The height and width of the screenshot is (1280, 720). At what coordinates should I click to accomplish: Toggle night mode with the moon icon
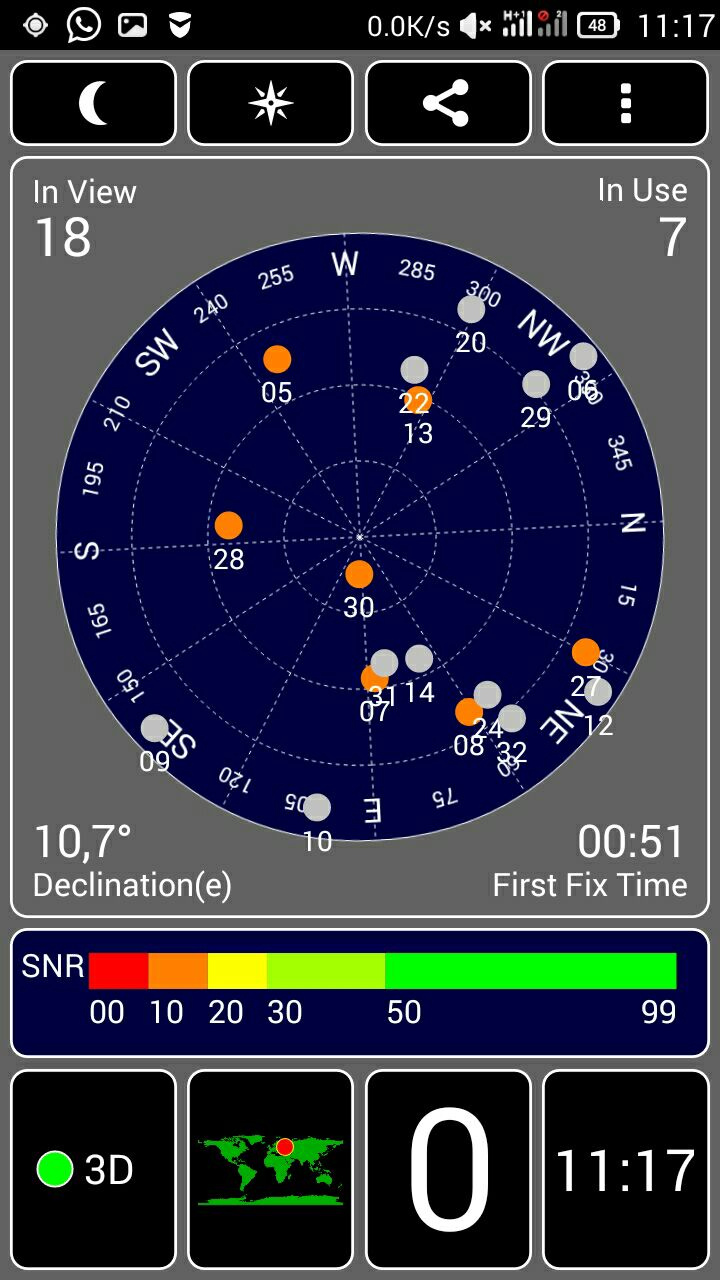click(x=93, y=103)
